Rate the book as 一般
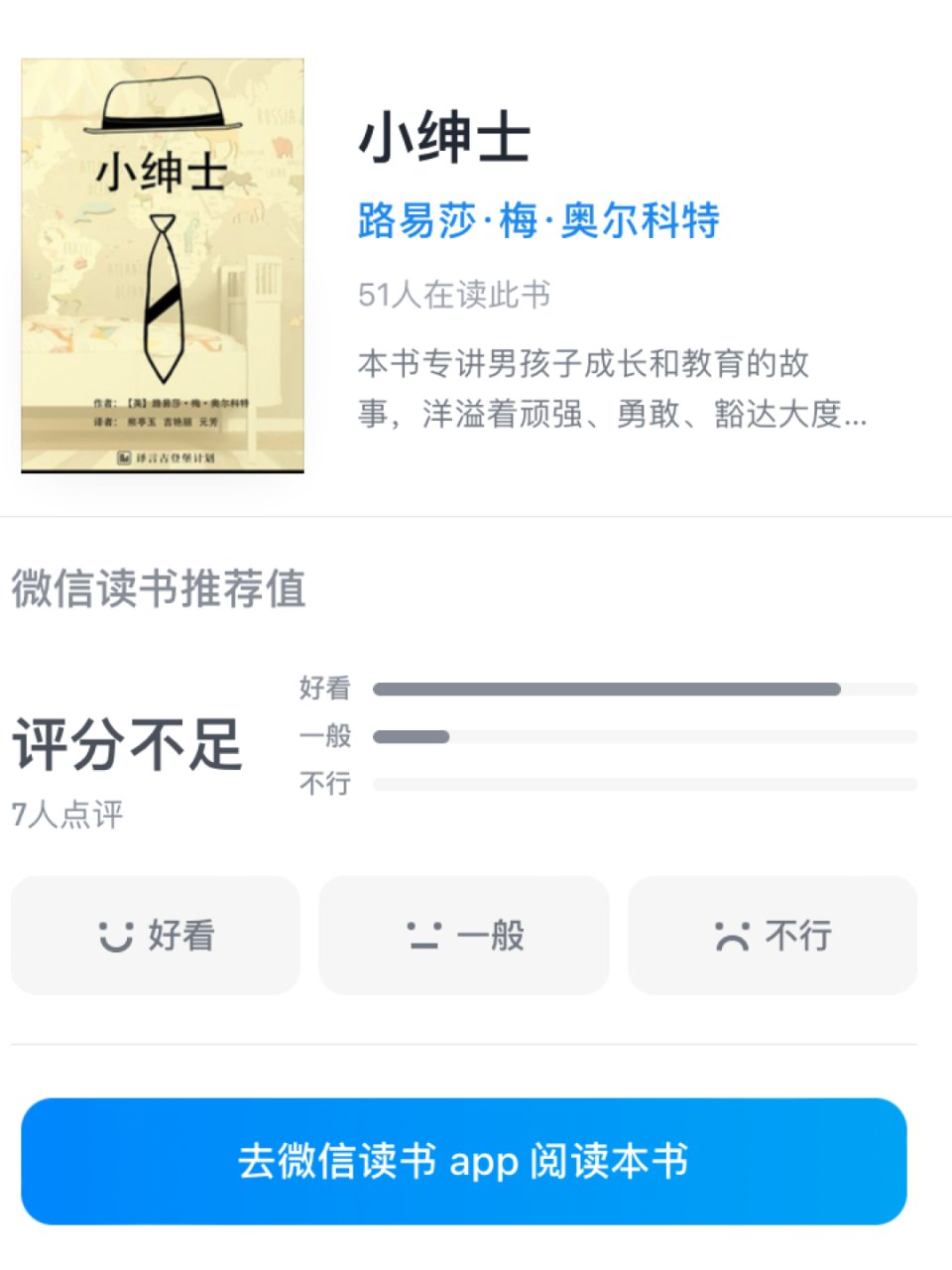Viewport: 952px width, 1270px height. [464, 934]
